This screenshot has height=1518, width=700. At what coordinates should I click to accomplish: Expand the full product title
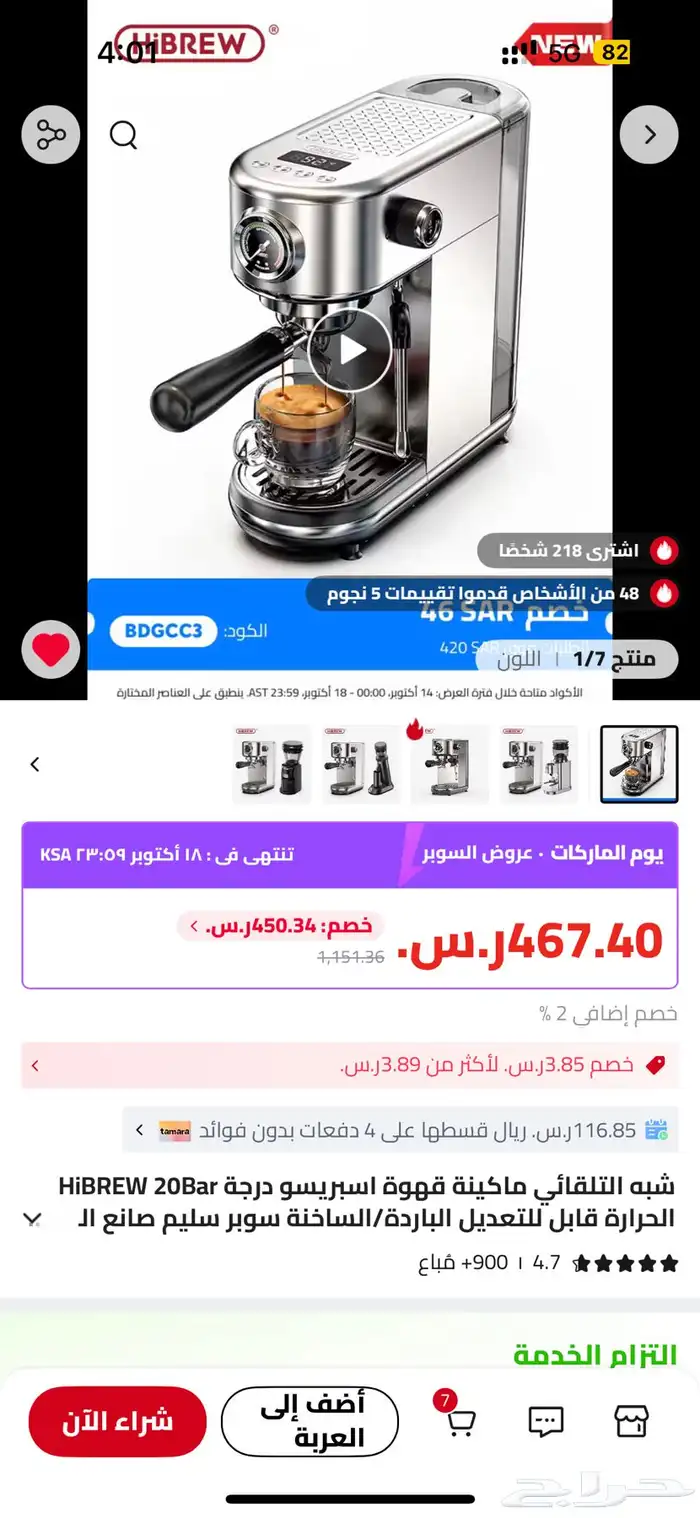[33, 1219]
